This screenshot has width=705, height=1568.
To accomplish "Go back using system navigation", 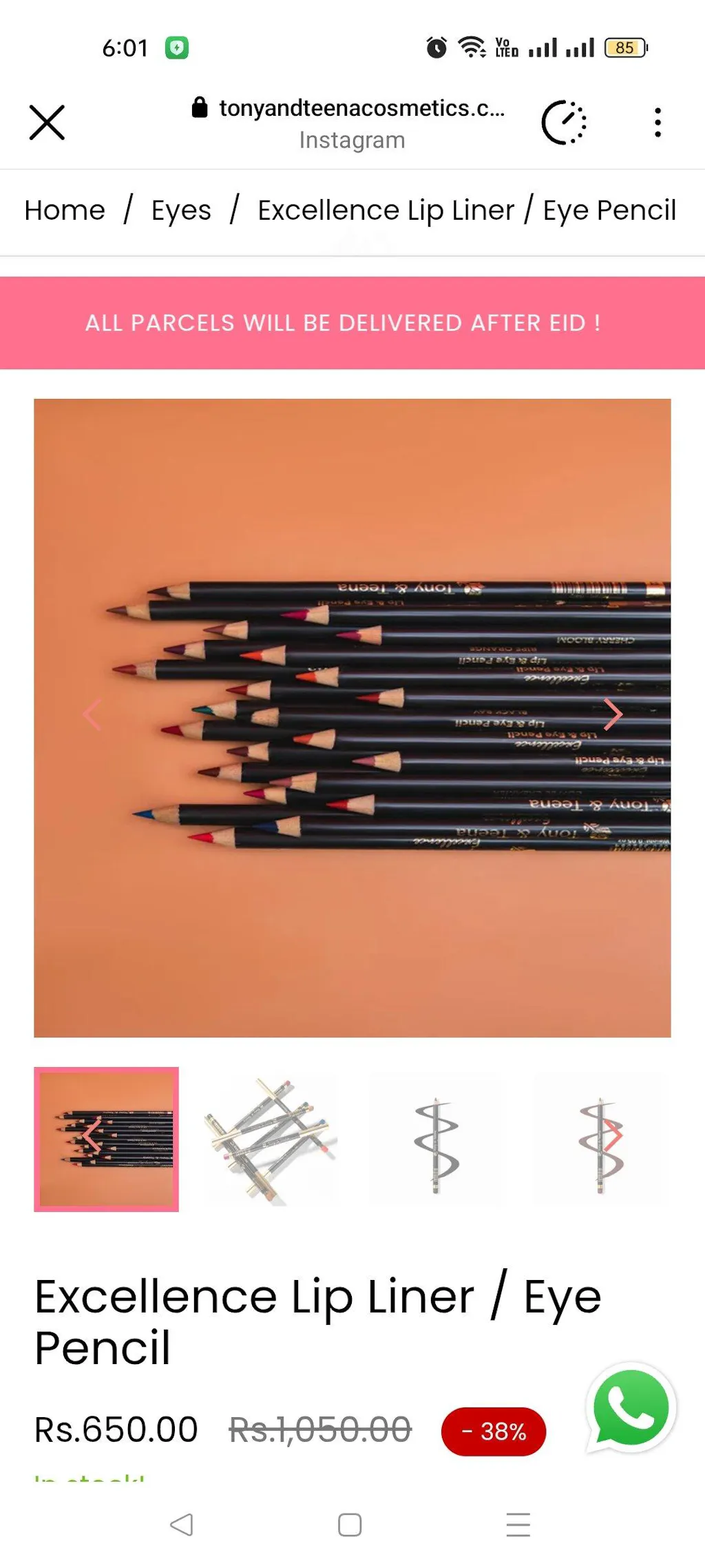I will coord(181,1525).
